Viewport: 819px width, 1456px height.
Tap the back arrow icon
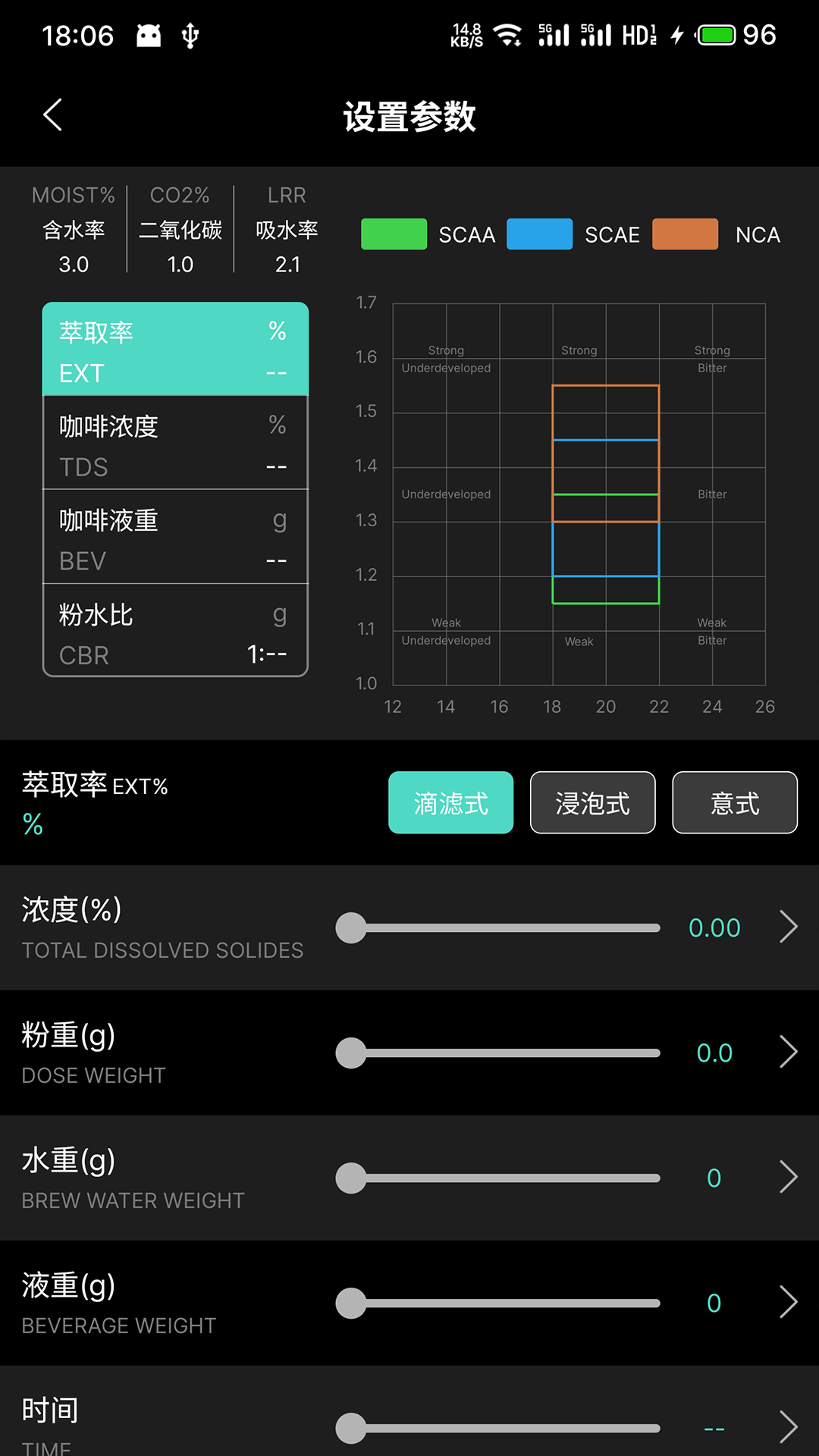(52, 115)
